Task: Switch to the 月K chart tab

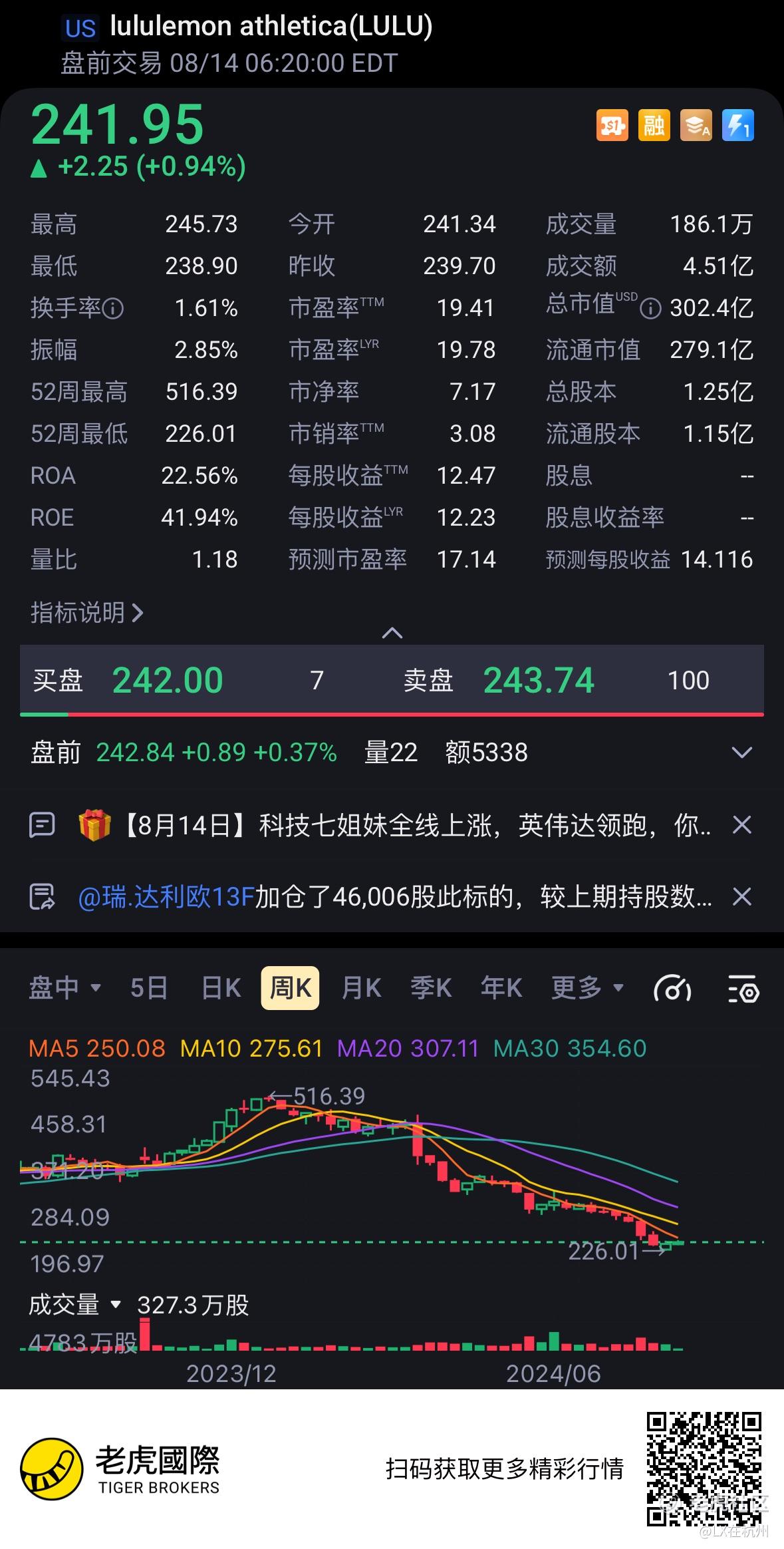Action: 362,988
